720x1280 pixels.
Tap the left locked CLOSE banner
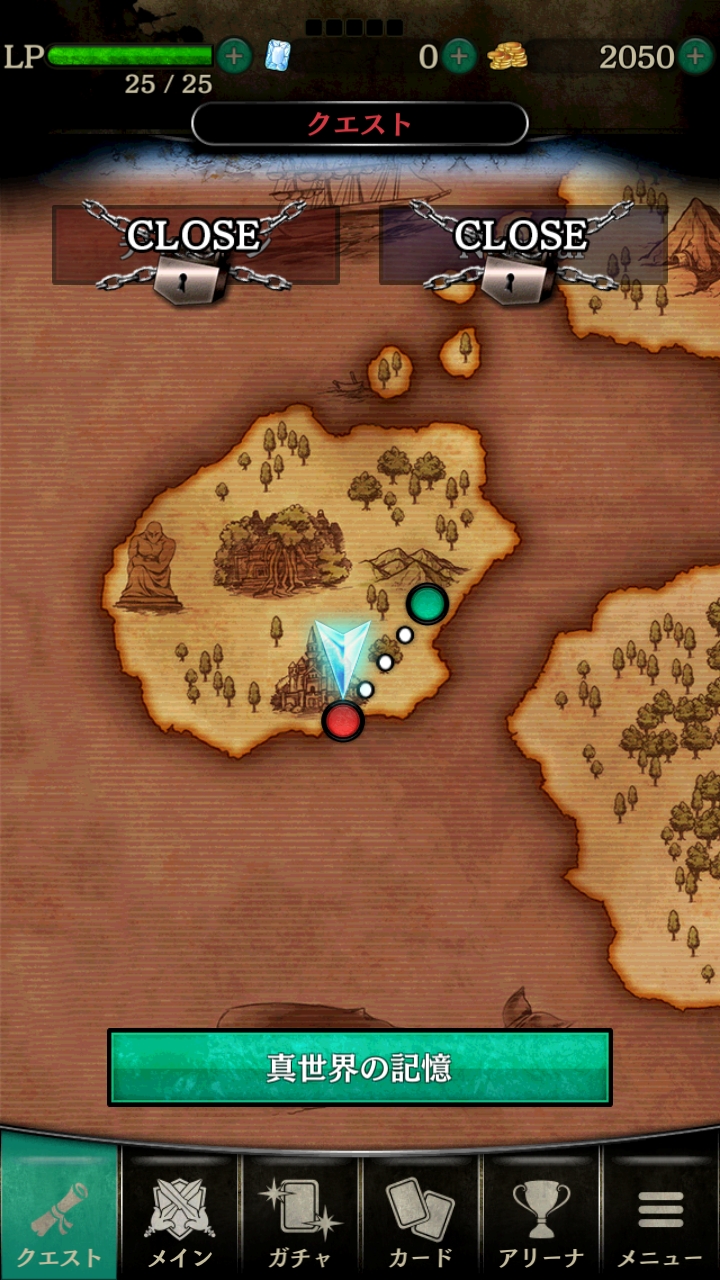(195, 246)
